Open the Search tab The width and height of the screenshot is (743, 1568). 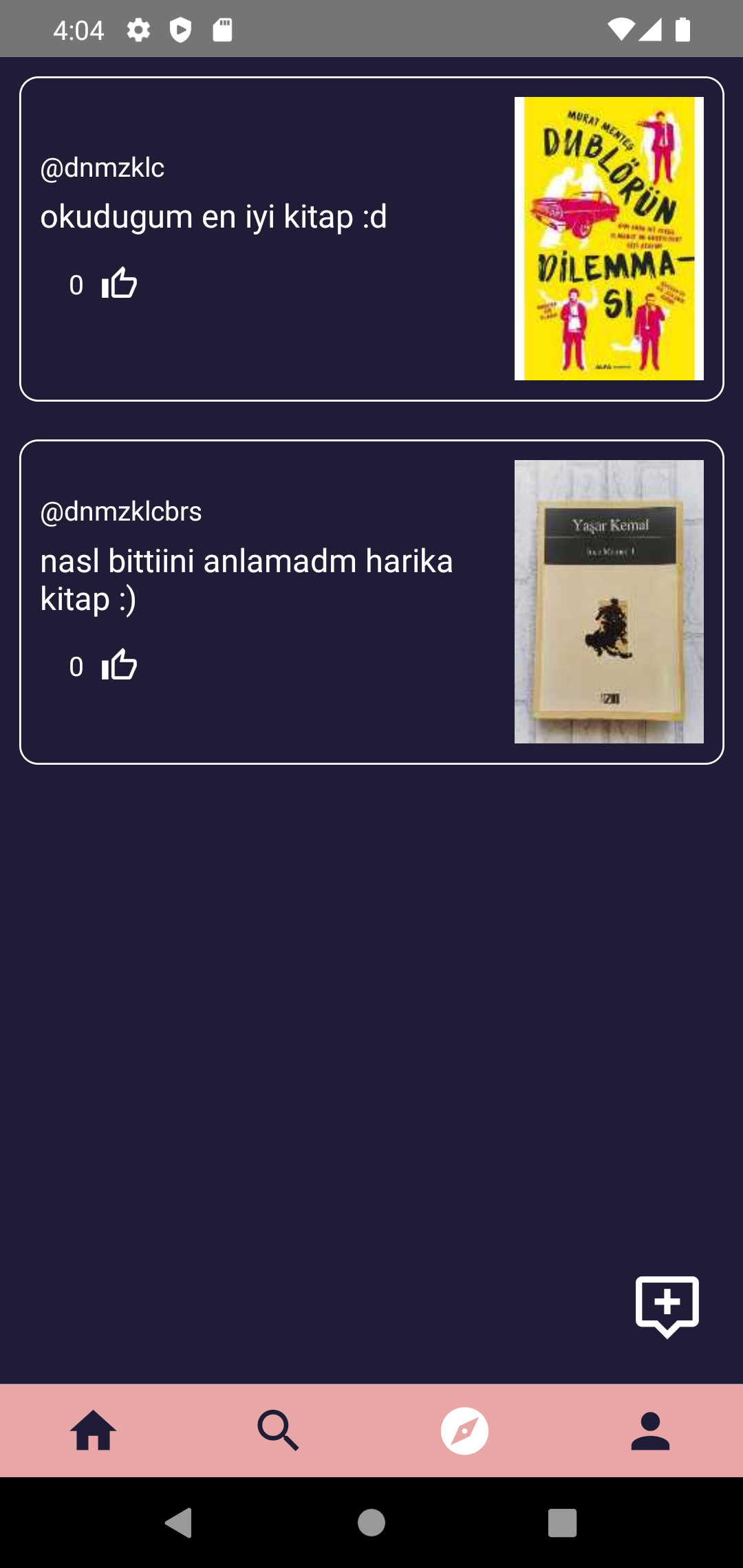coord(279,1431)
